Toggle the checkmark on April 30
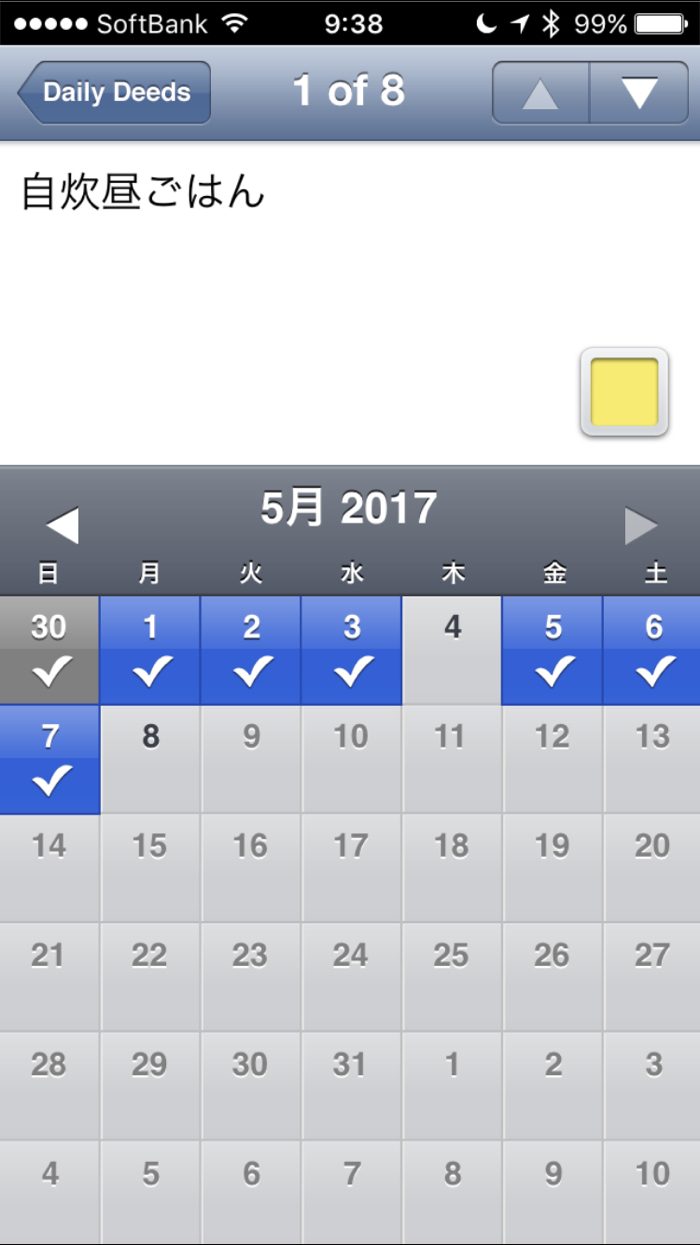 pyautogui.click(x=49, y=650)
